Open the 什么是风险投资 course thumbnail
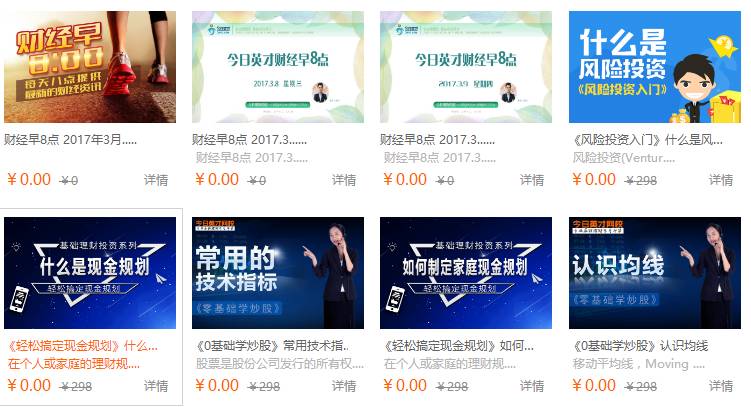751x407 pixels. 654,67
